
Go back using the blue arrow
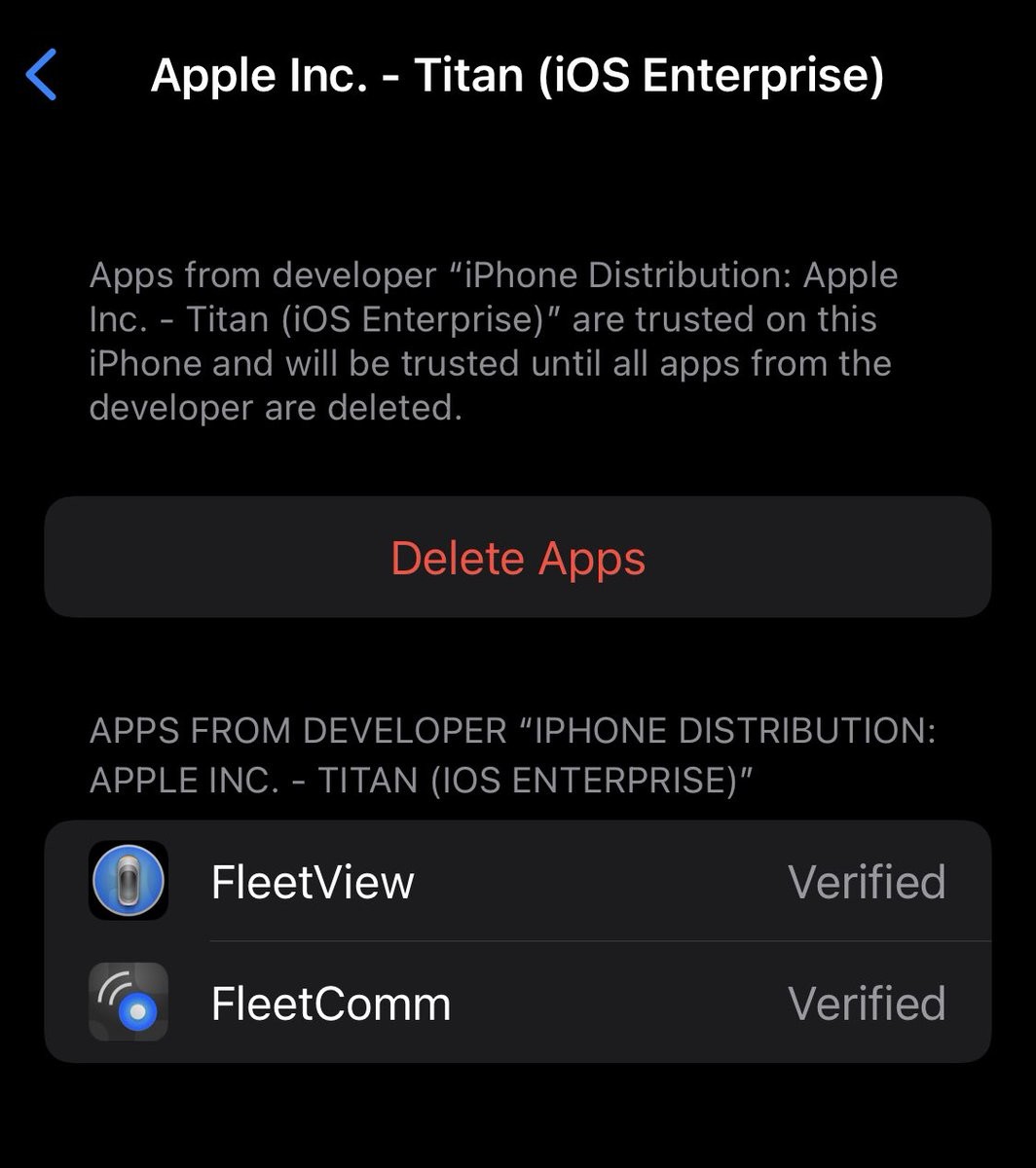[41, 74]
